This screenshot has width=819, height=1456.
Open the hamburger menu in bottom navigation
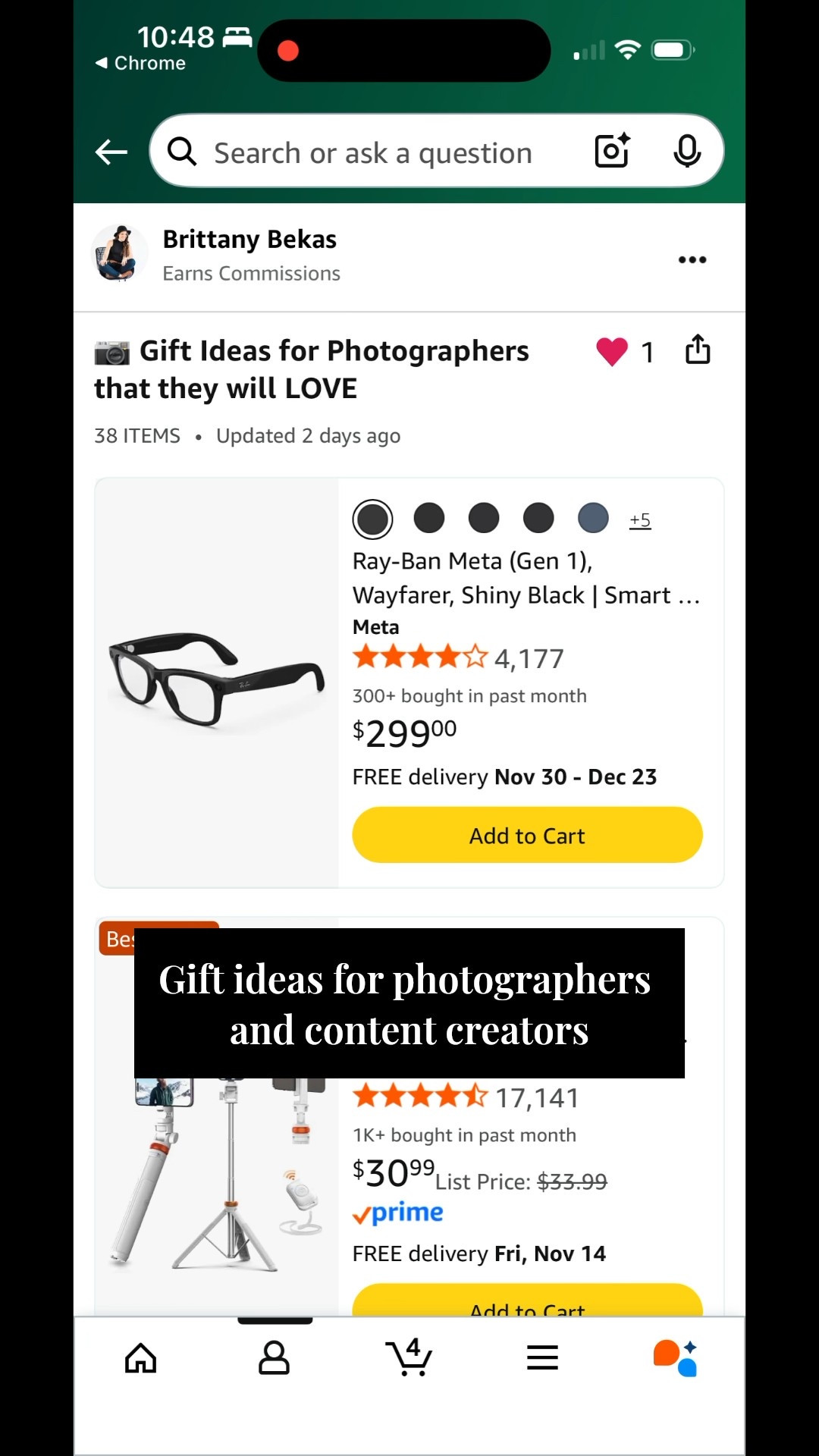coord(541,1357)
